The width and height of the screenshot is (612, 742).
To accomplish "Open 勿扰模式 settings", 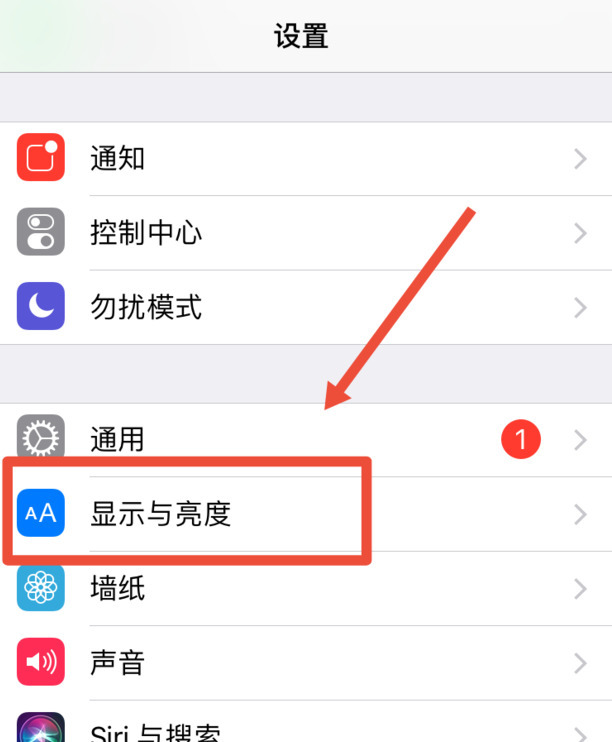I will [146, 307].
